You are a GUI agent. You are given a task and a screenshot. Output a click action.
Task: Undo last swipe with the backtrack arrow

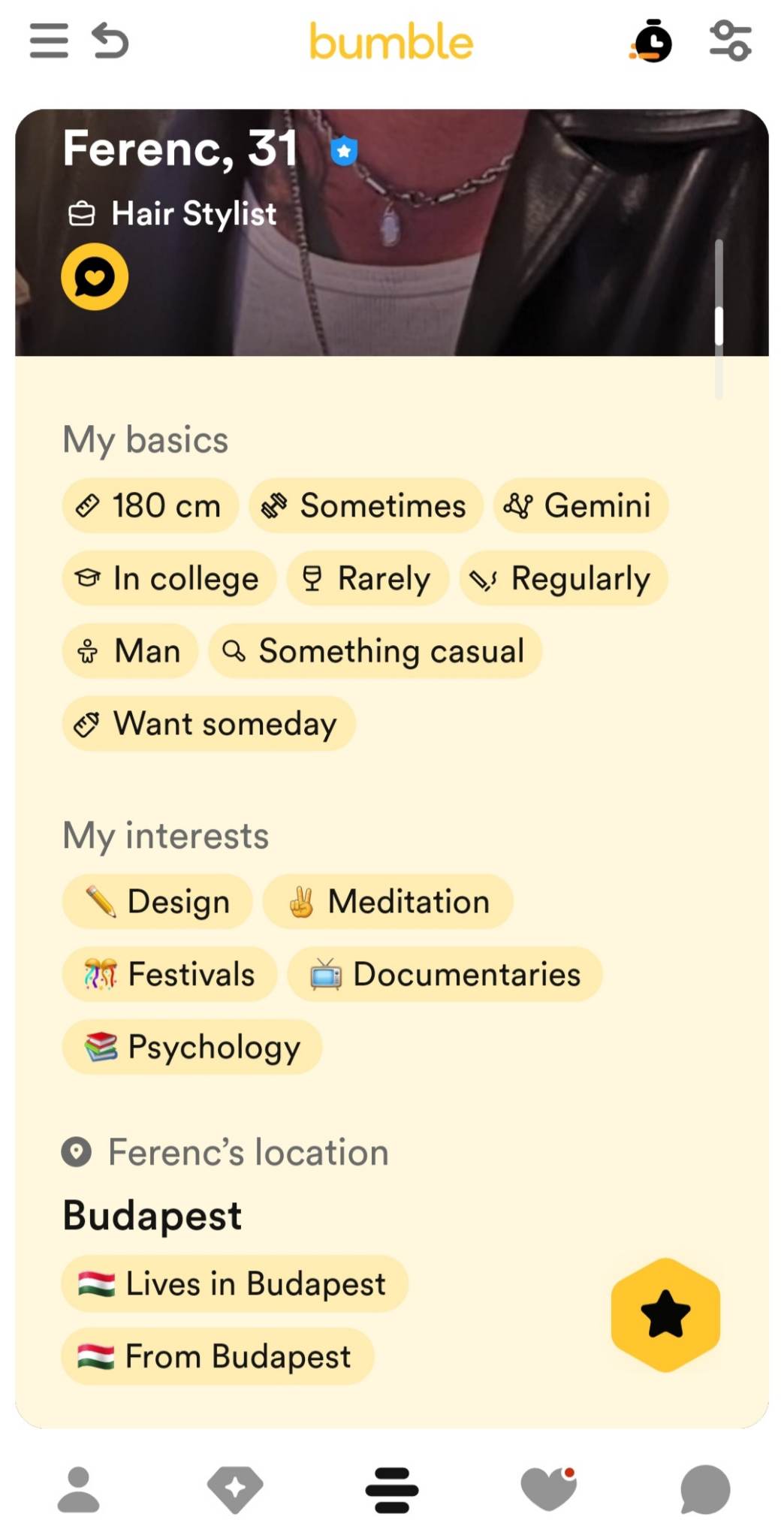(110, 41)
